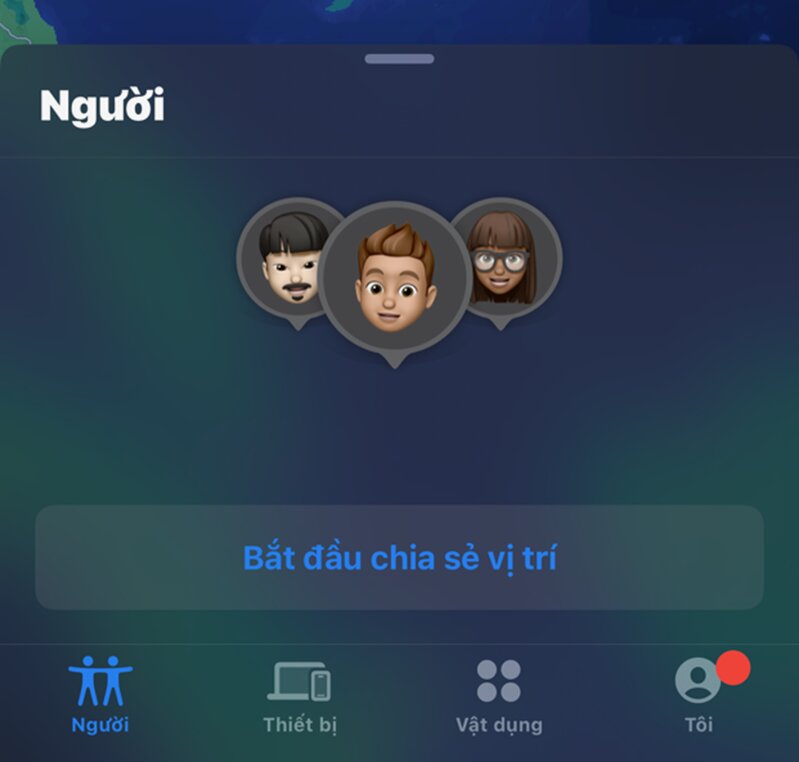Select the Người tab

tap(100, 695)
